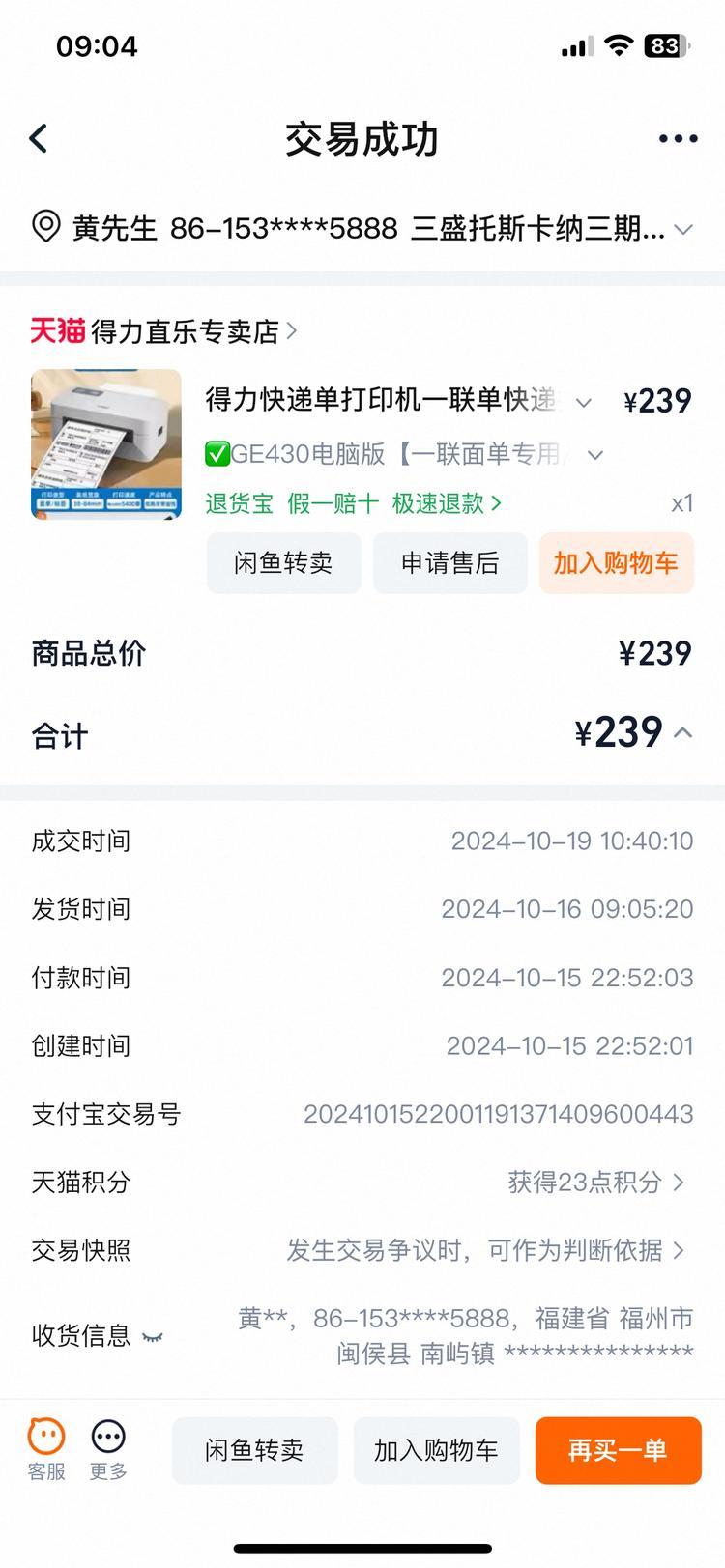
Task: Contact 客服 customer service
Action: coord(46,1449)
